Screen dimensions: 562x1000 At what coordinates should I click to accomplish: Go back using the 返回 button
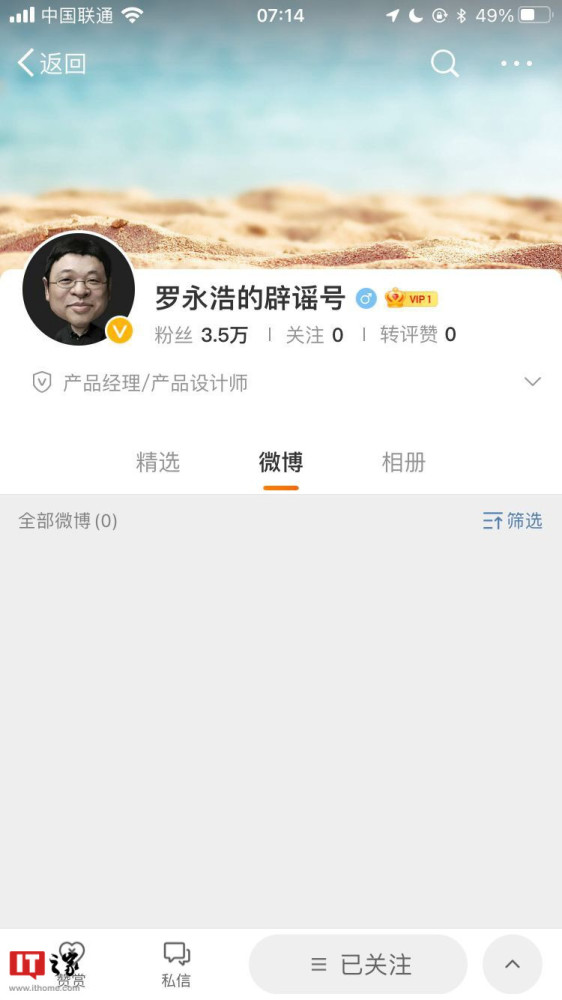52,63
